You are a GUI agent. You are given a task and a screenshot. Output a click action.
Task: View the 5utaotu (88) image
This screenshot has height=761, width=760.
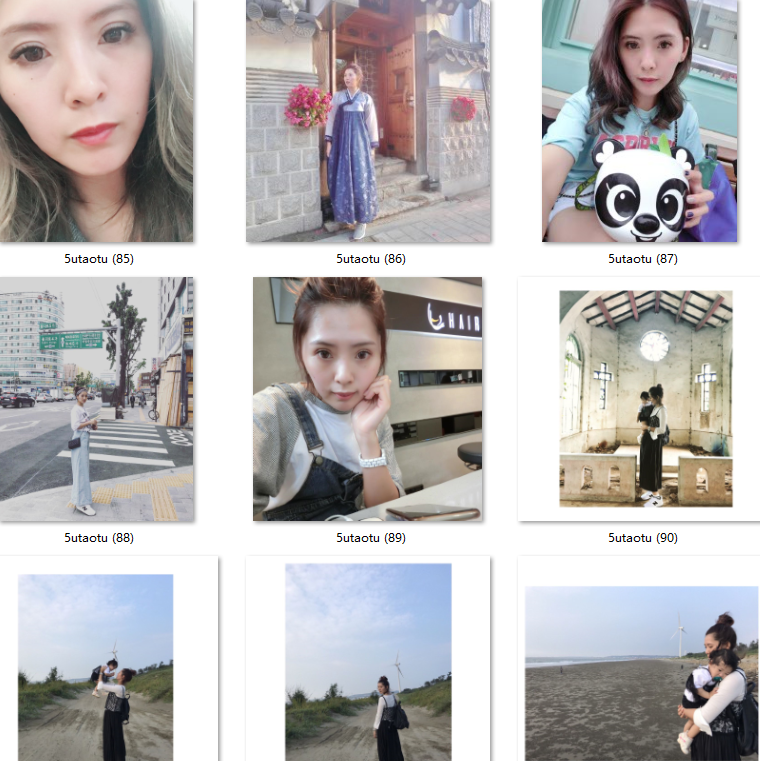click(97, 399)
